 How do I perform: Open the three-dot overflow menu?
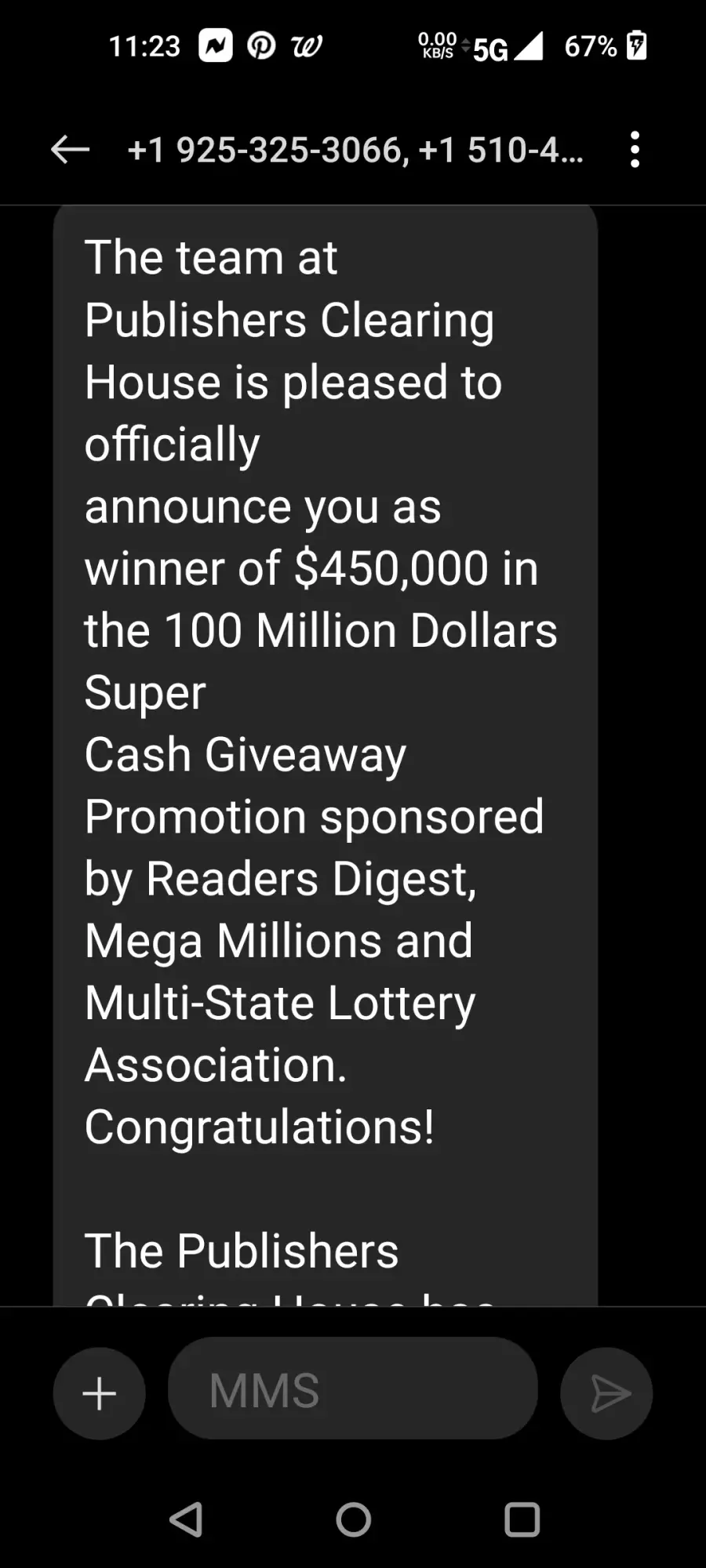coord(635,149)
